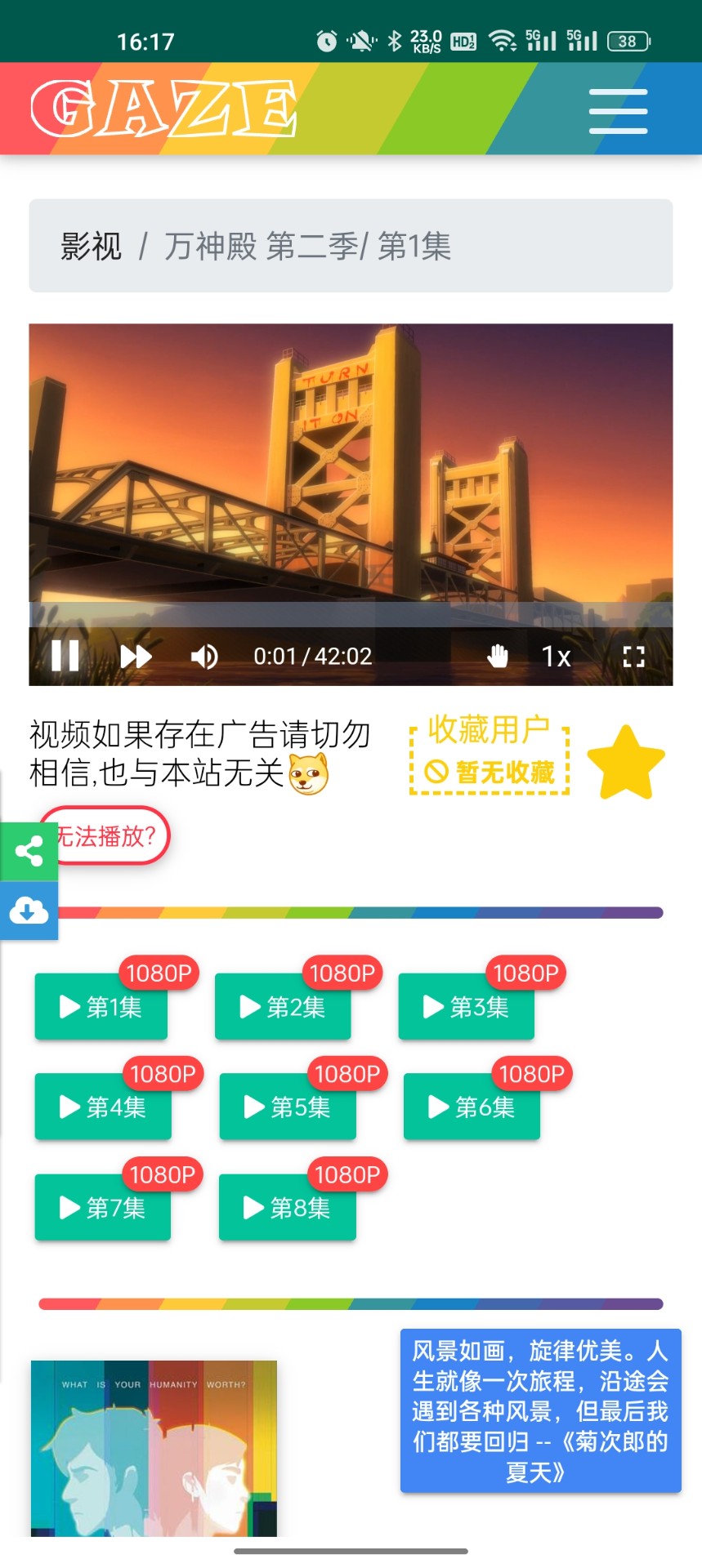Enter fullscreen mode for the video
The image size is (702, 1568).
pyautogui.click(x=636, y=655)
